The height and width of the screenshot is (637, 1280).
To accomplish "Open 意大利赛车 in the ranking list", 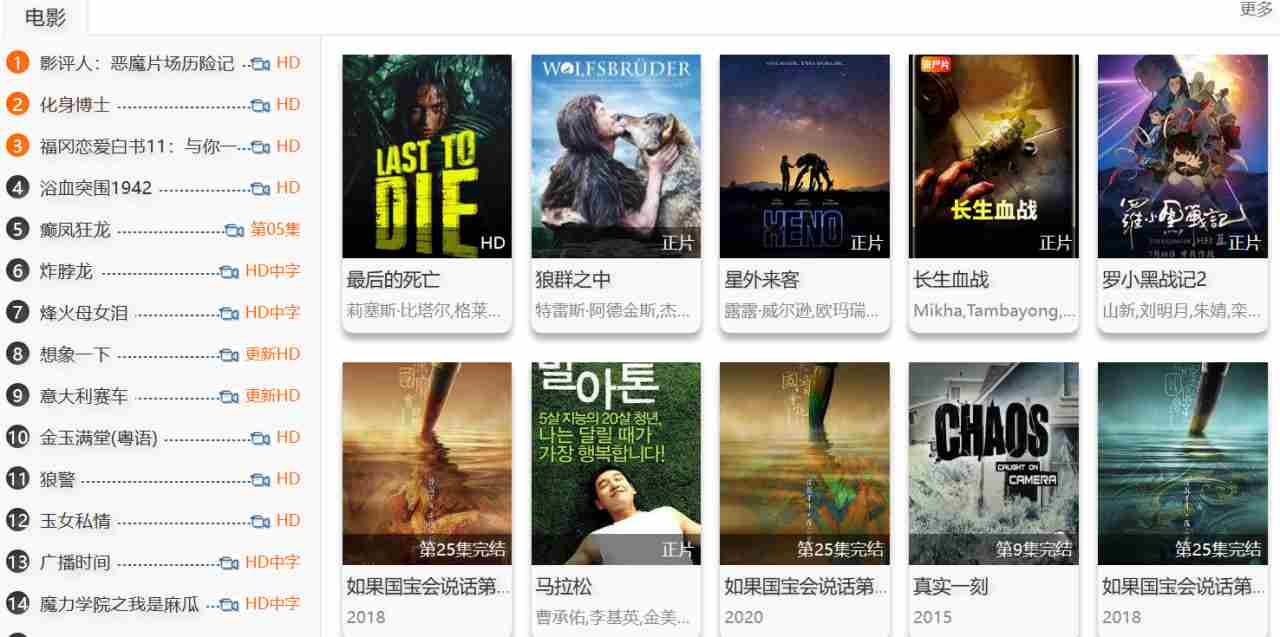I will click(84, 396).
